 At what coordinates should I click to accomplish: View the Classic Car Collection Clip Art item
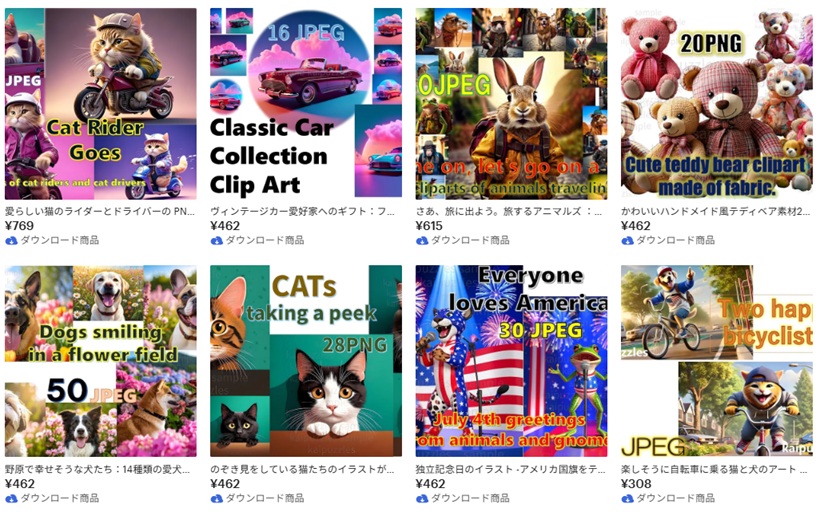click(306, 104)
